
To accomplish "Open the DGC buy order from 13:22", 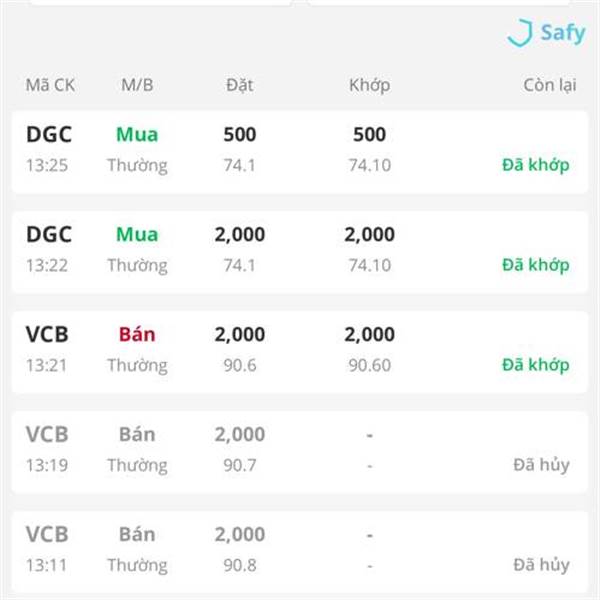I will point(300,252).
